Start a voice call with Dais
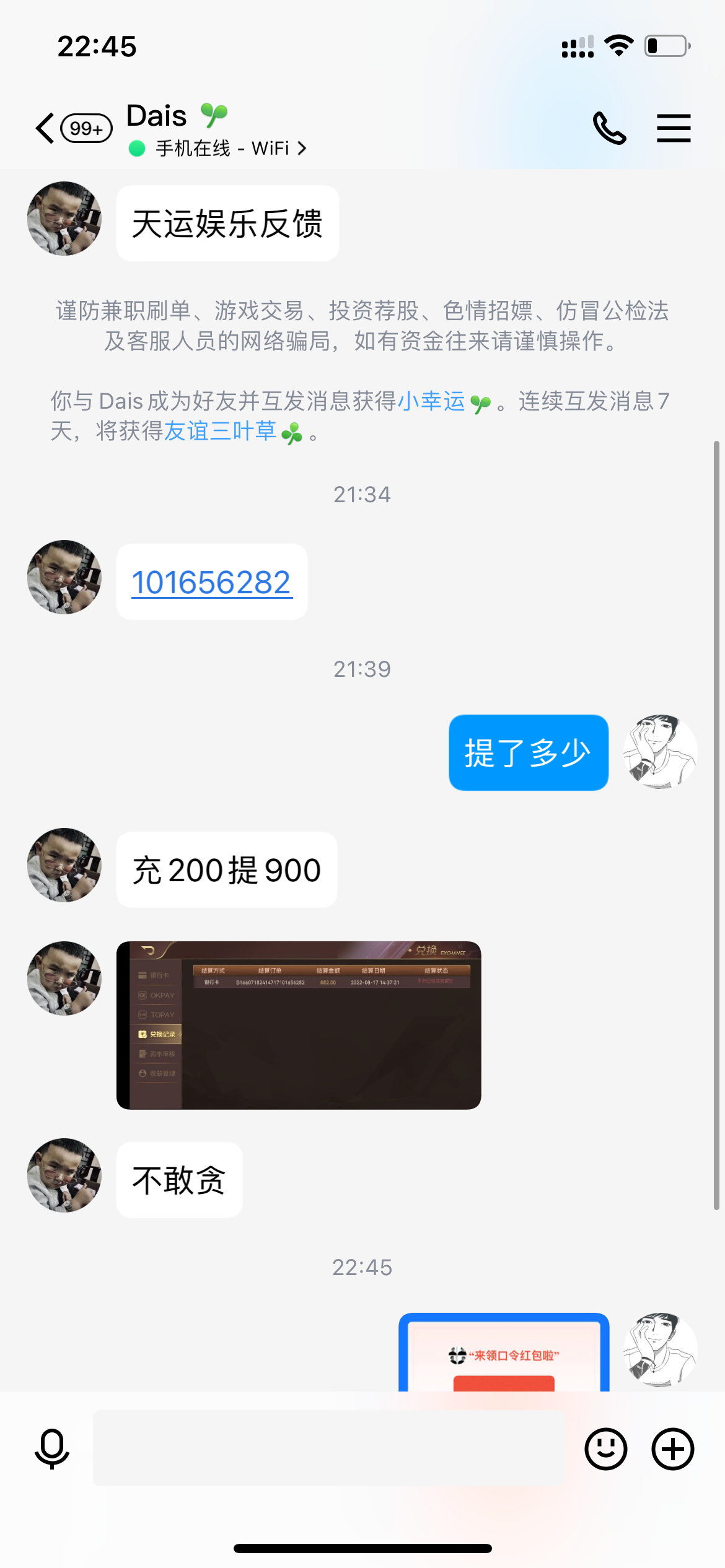 point(609,129)
